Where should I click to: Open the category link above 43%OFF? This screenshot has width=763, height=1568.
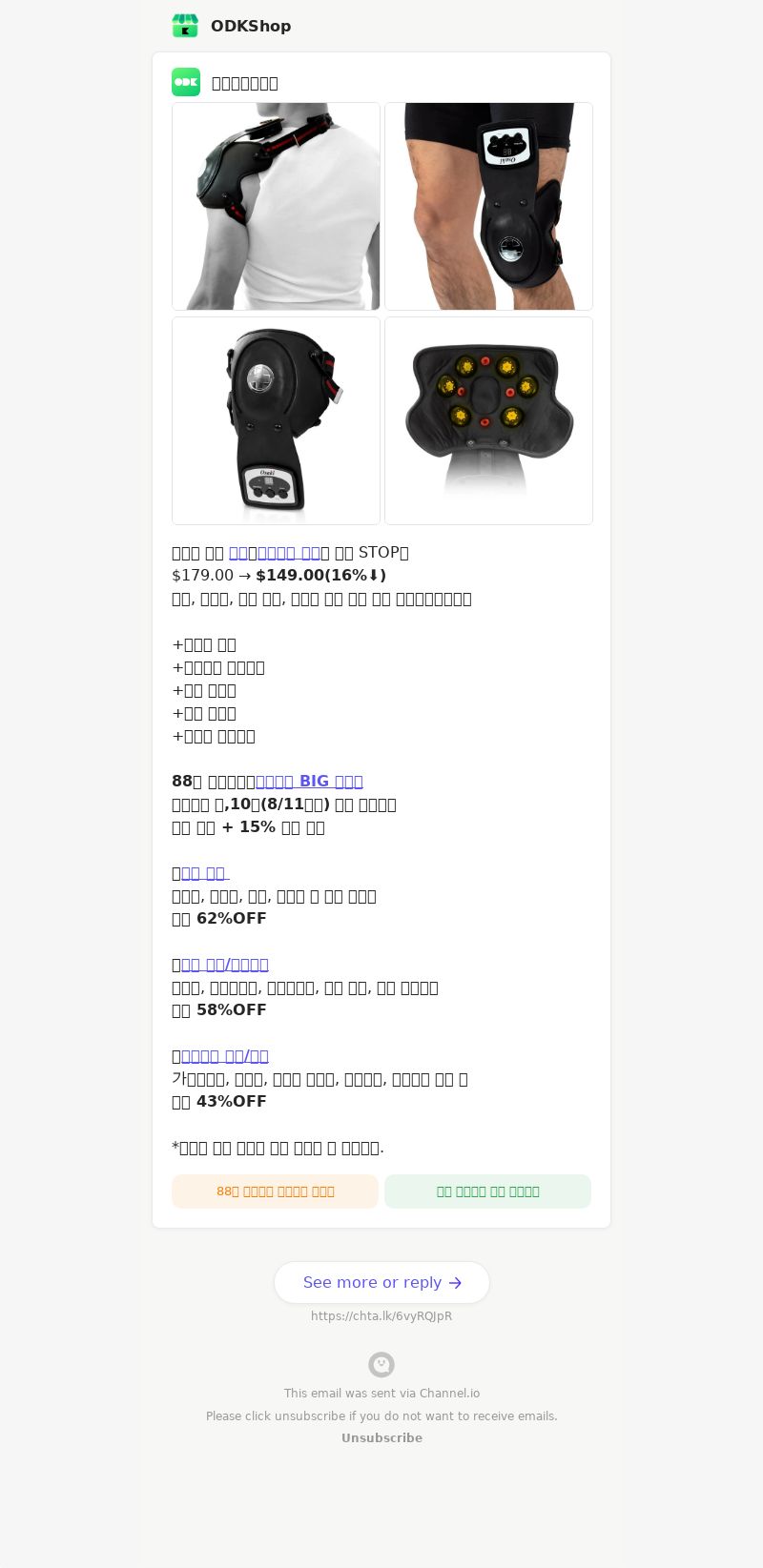click(225, 1056)
